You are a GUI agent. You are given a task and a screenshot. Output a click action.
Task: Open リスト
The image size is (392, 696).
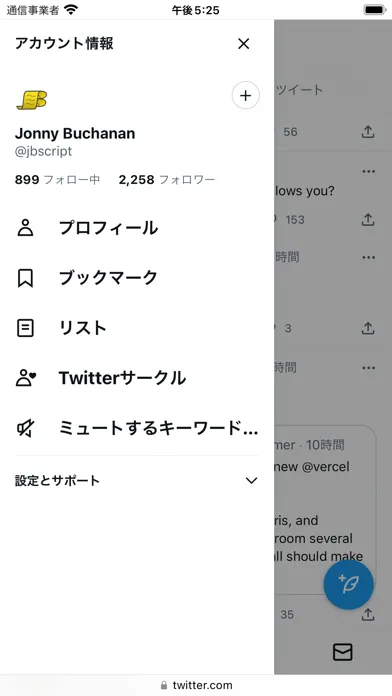click(x=137, y=328)
